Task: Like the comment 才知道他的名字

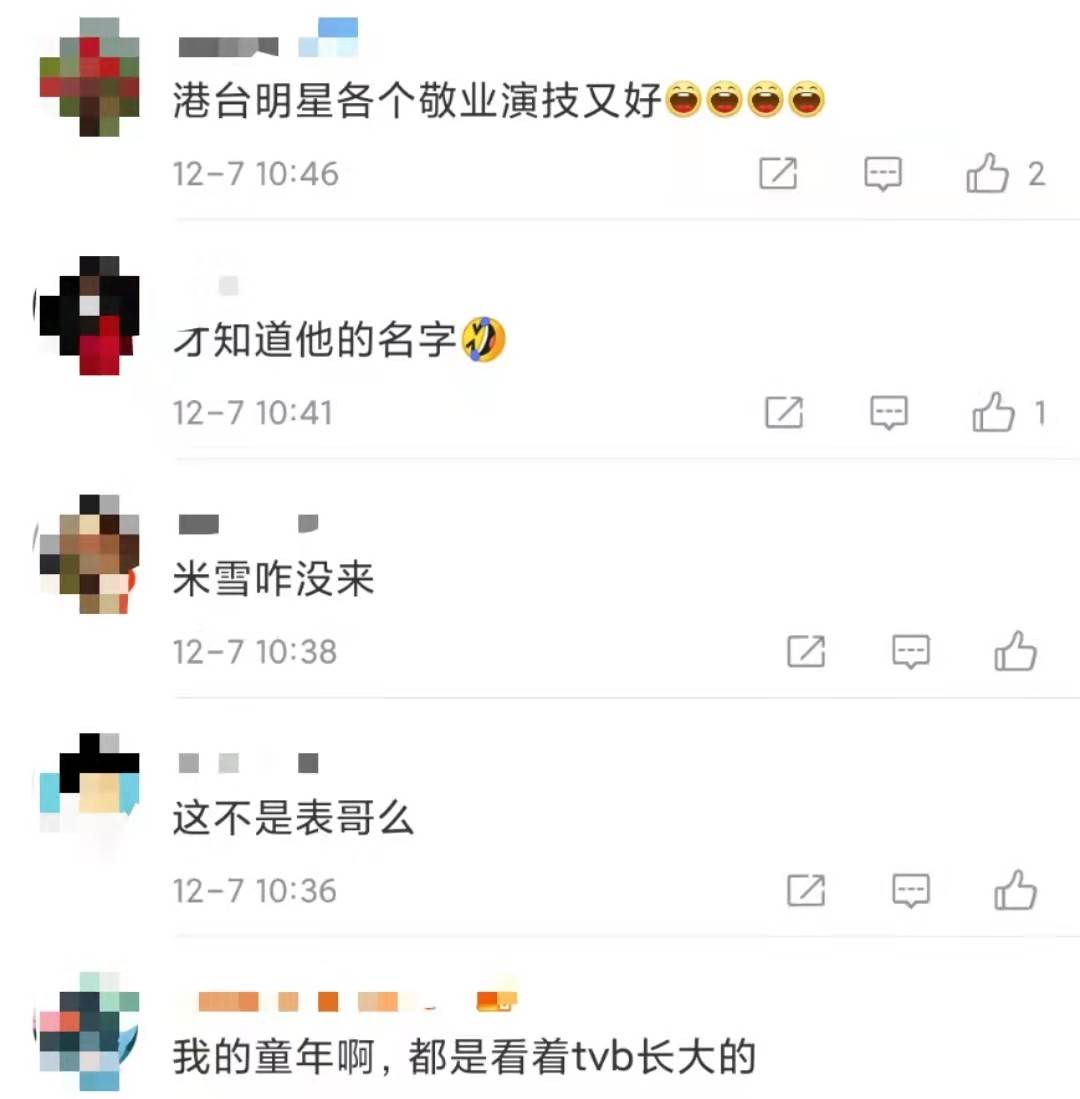Action: [x=994, y=412]
